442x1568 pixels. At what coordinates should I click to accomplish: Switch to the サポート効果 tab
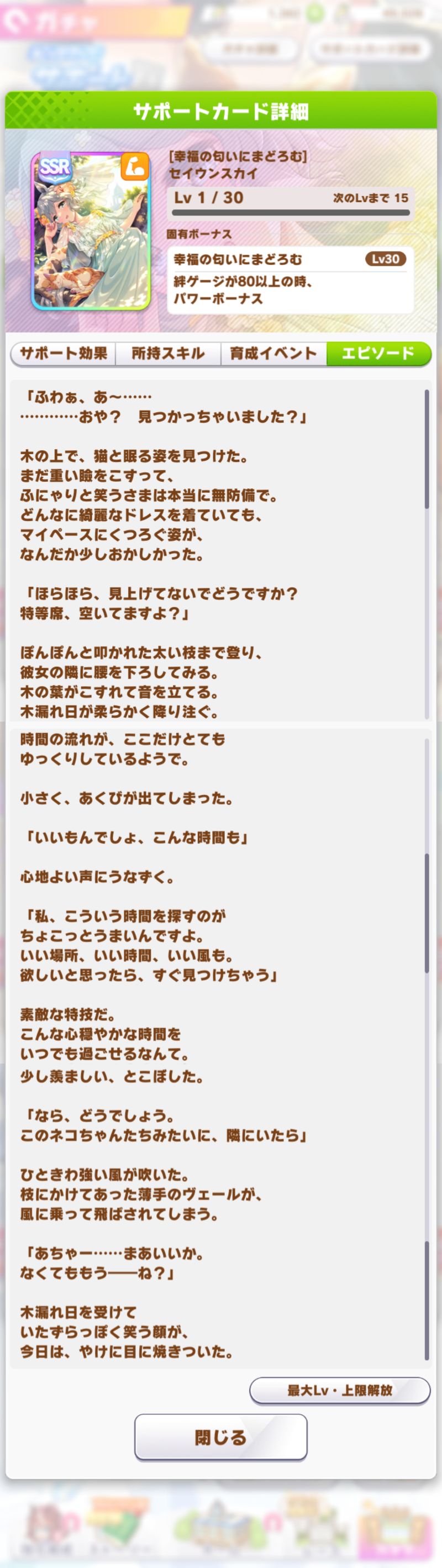(x=64, y=354)
